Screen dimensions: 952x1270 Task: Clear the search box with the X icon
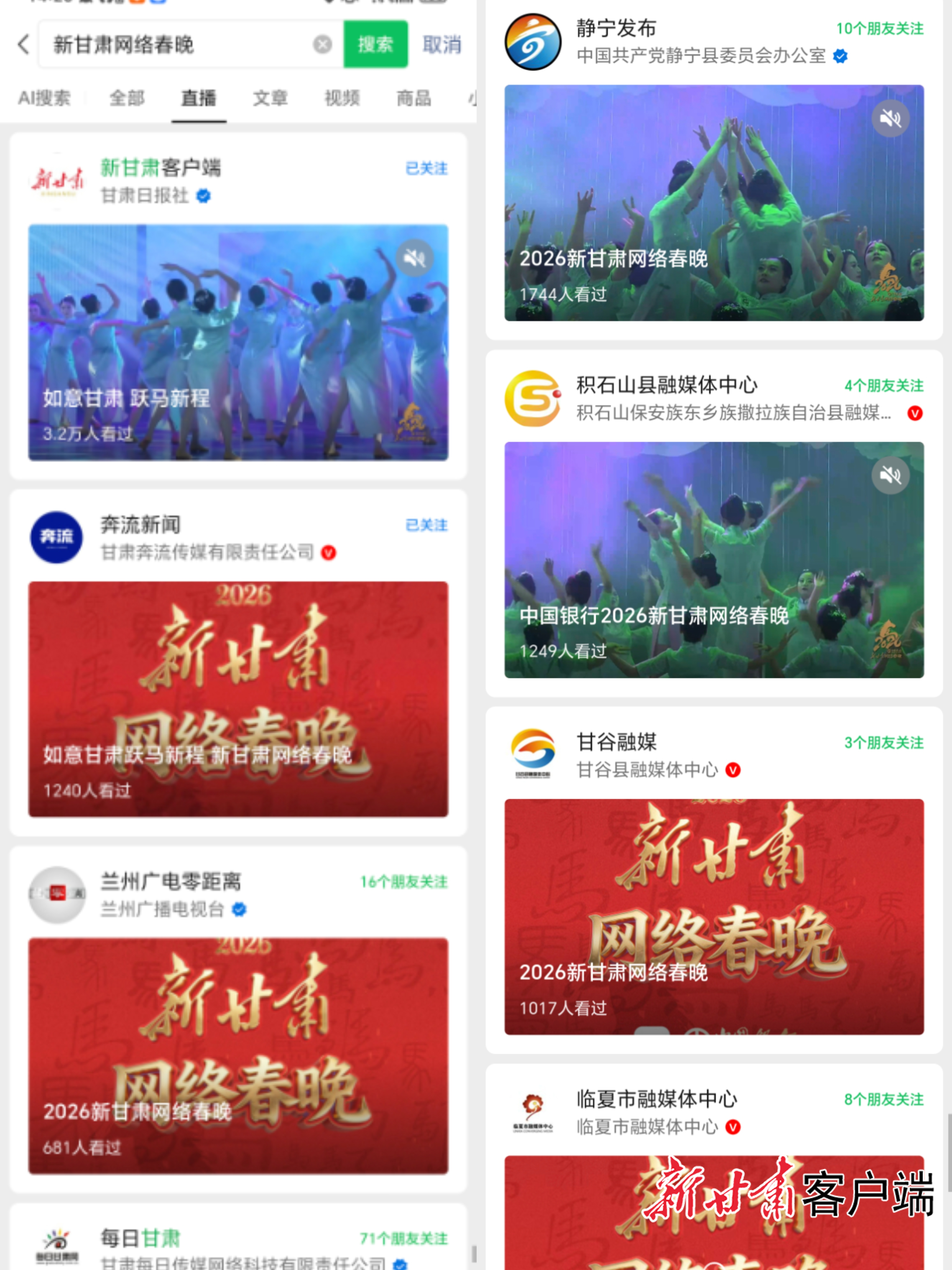pyautogui.click(x=322, y=44)
